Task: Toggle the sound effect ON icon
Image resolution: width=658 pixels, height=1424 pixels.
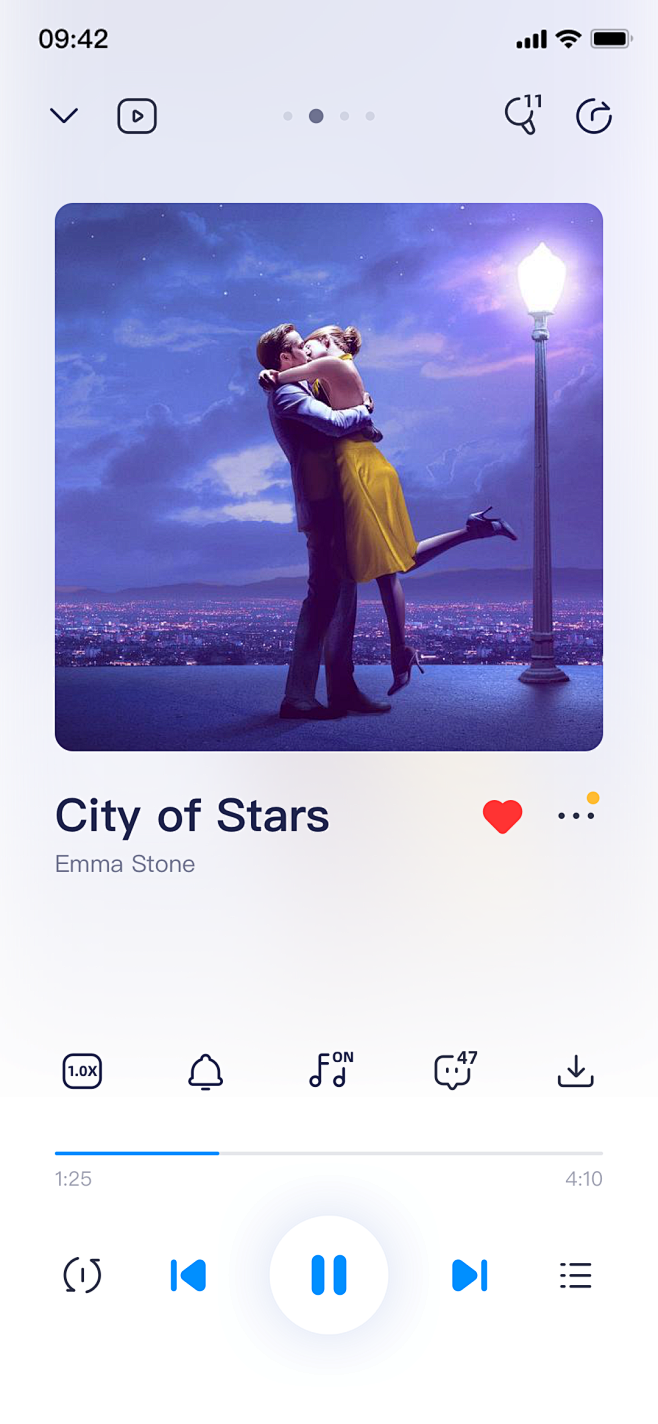Action: pos(329,1070)
